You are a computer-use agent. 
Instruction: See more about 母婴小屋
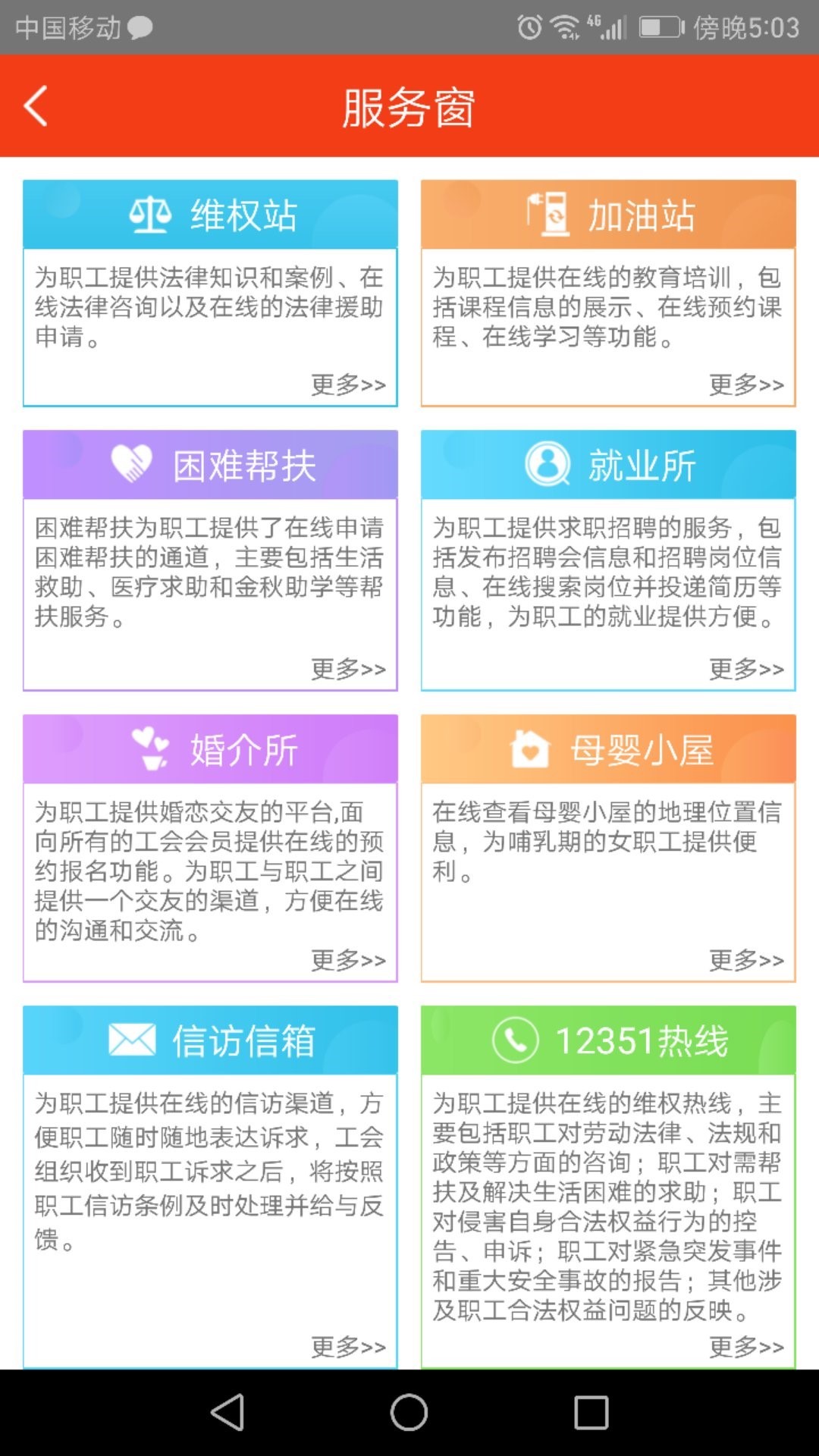click(x=746, y=960)
